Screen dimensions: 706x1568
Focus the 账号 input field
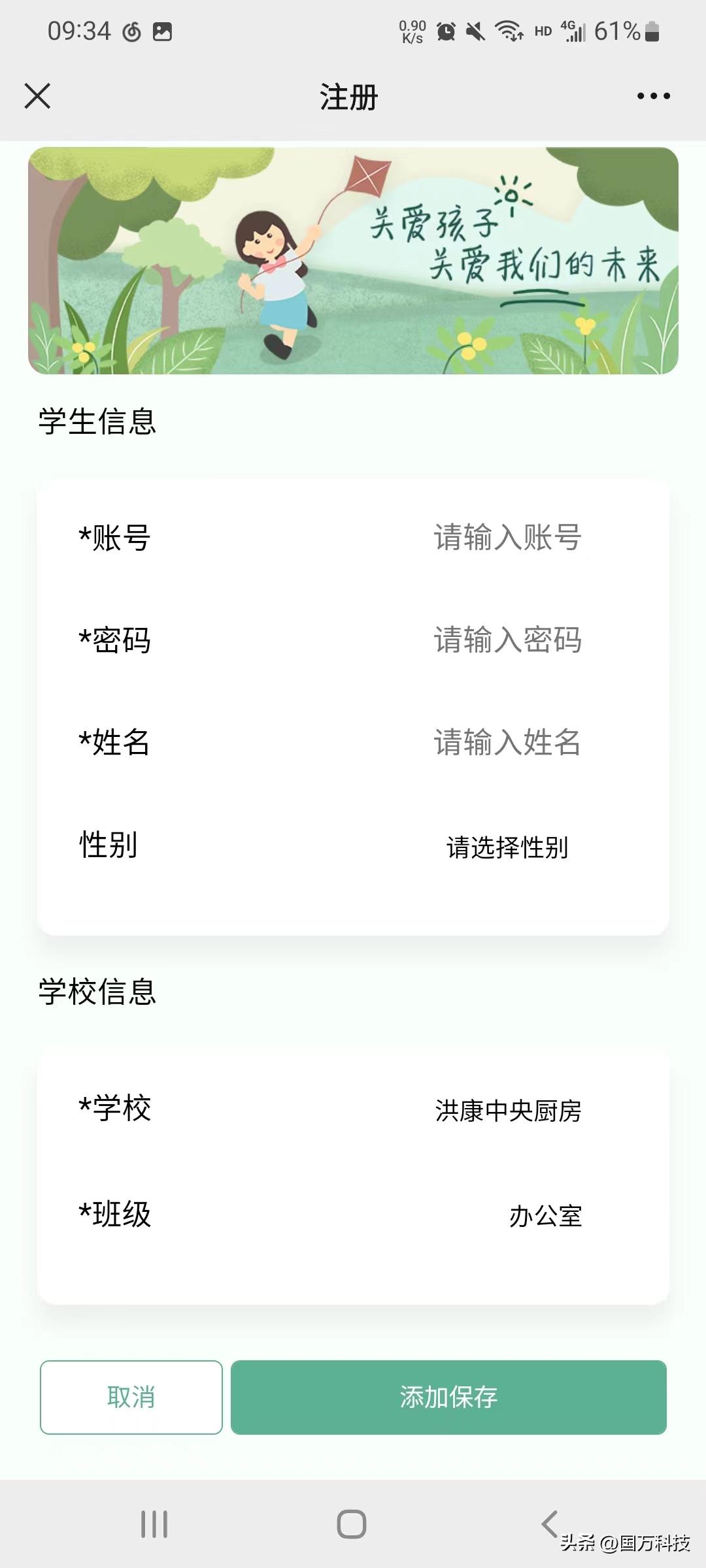pyautogui.click(x=507, y=538)
